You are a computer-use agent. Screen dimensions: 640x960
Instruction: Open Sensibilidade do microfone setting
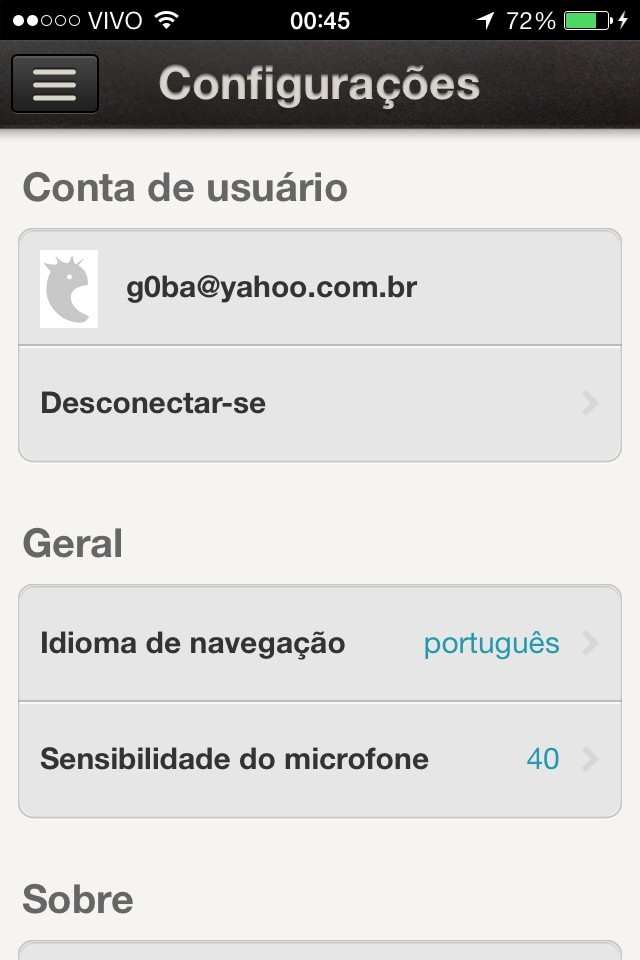pyautogui.click(x=320, y=759)
